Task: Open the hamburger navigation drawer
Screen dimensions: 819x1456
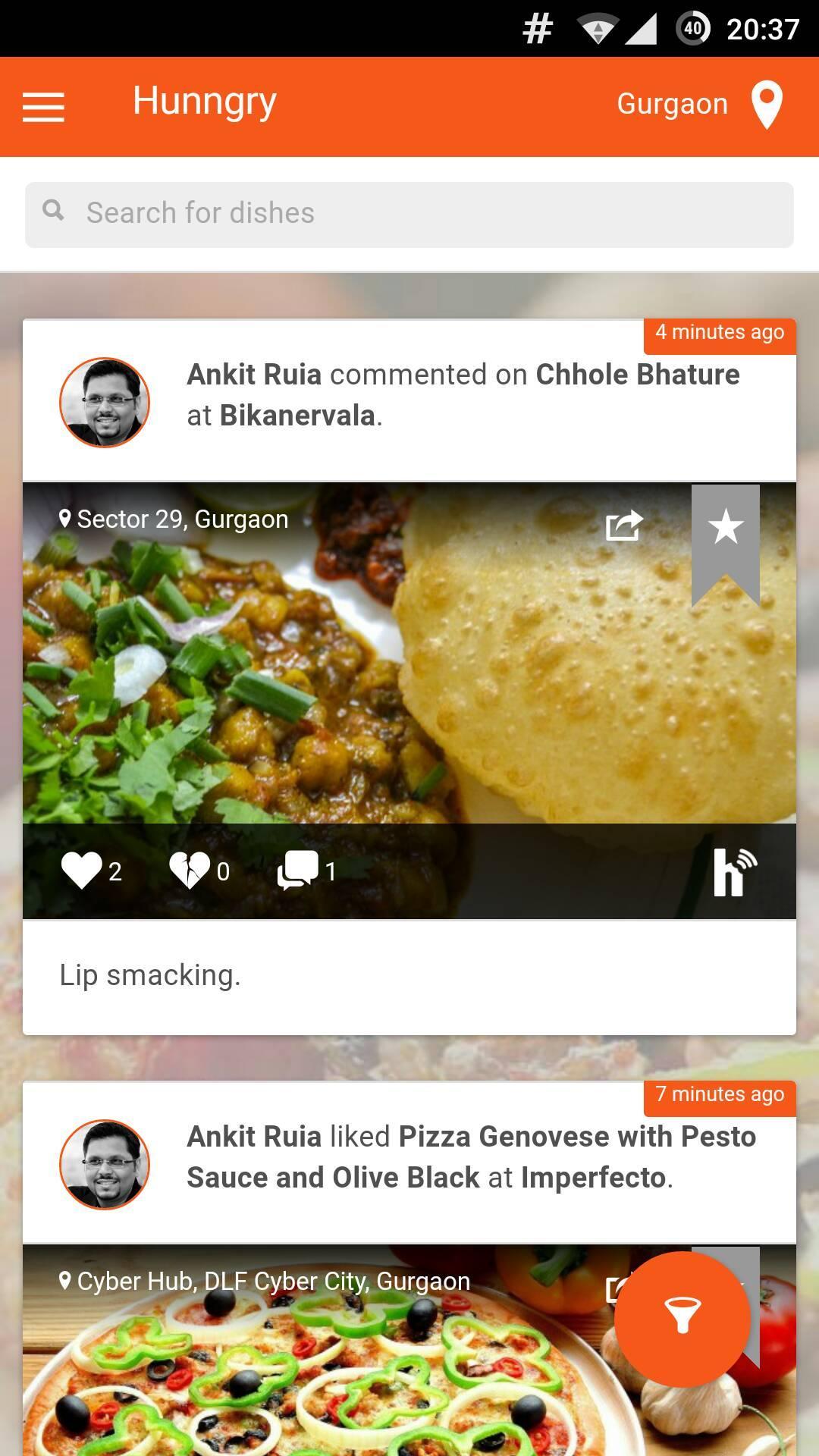Action: [43, 107]
